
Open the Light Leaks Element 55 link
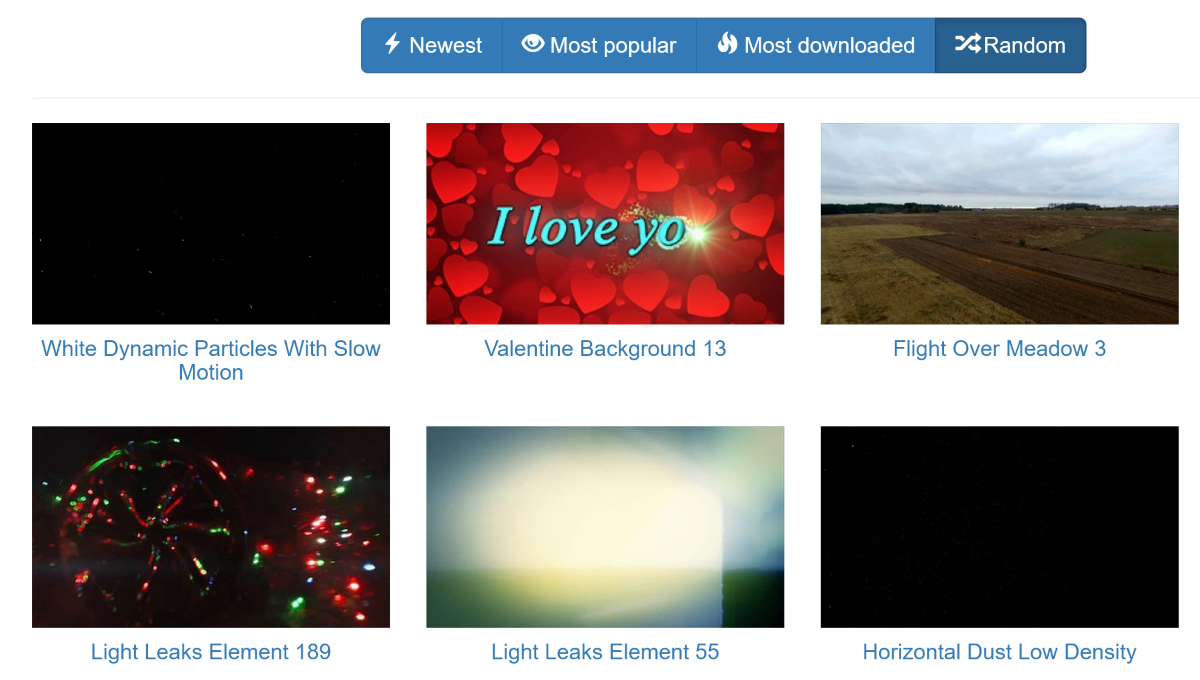coord(605,652)
